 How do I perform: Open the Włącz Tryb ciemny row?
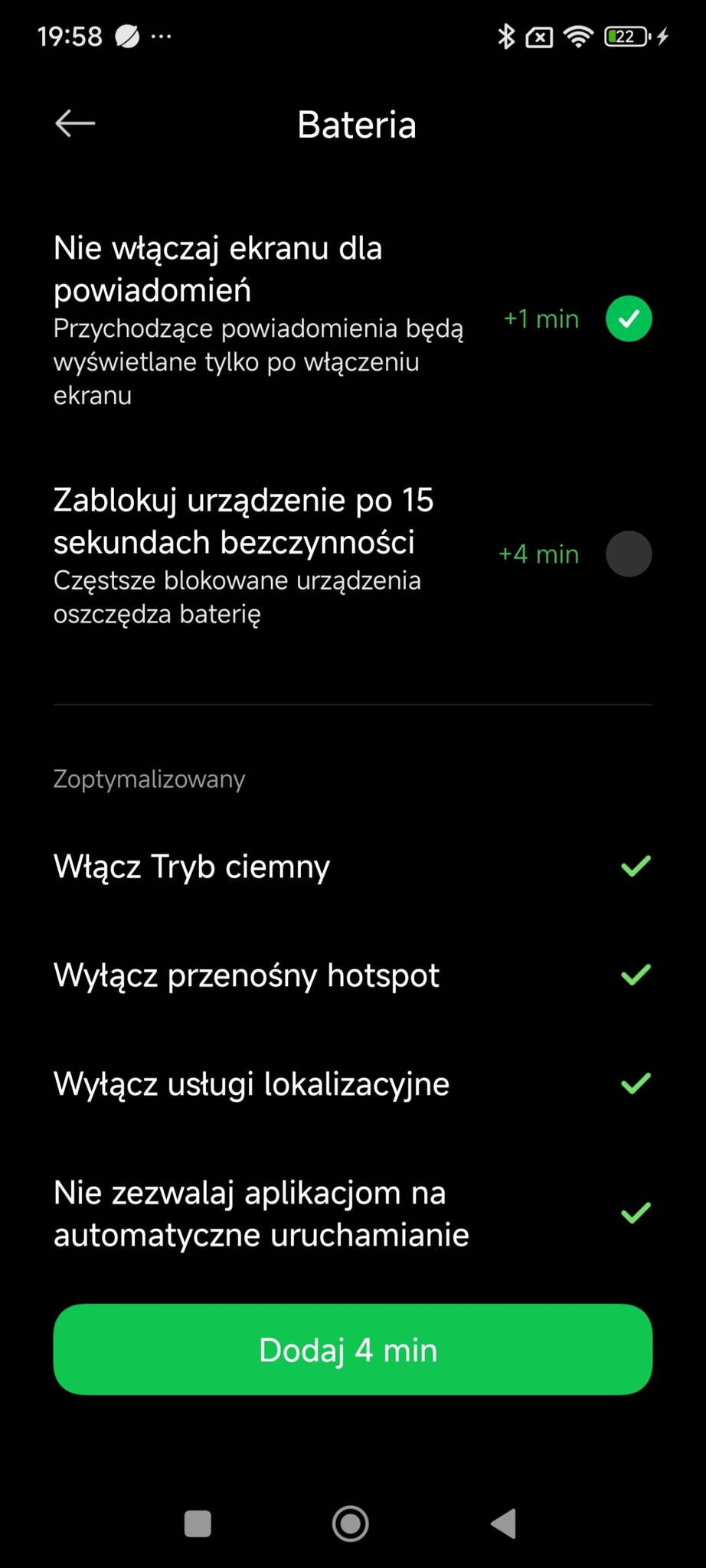pyautogui.click(x=352, y=867)
